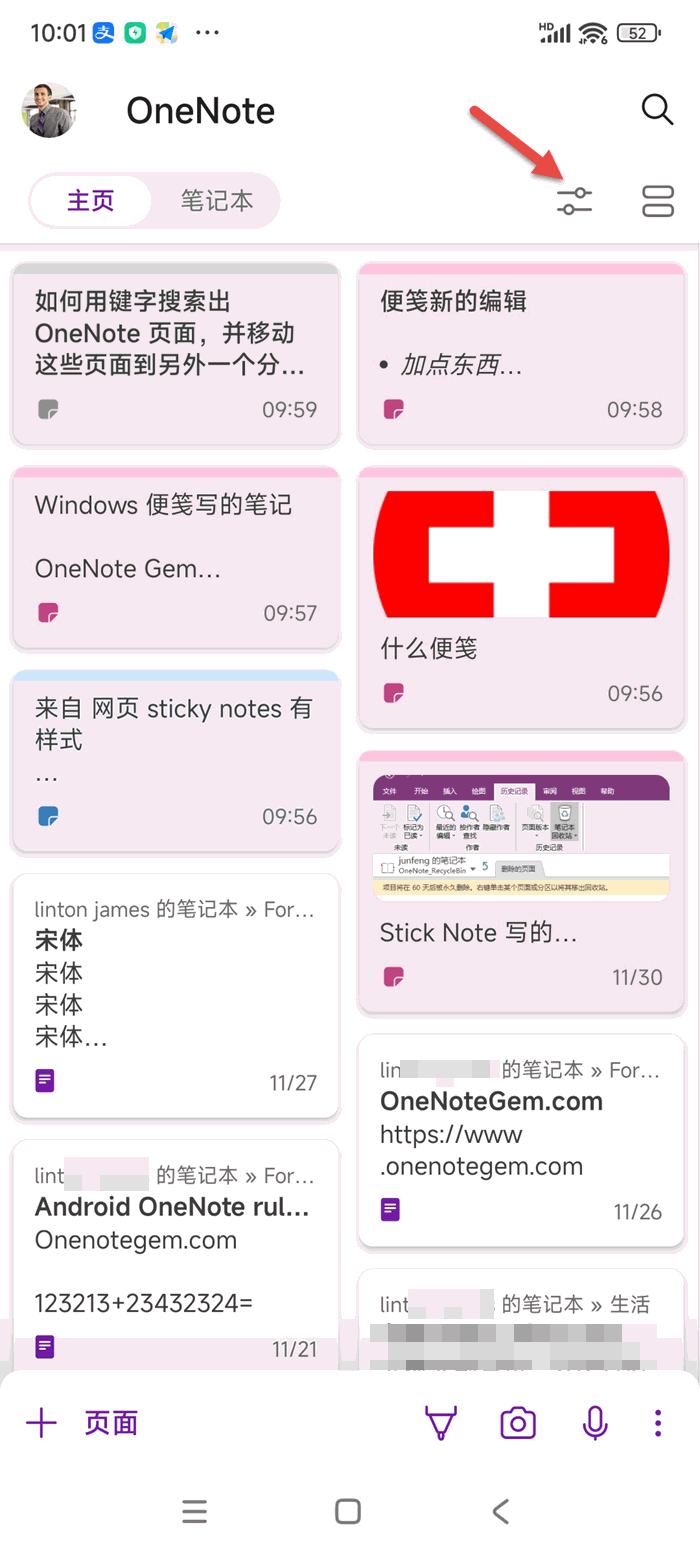Image resolution: width=700 pixels, height=1555 pixels.
Task: Go back using the system back button
Action: pyautogui.click(x=501, y=1510)
